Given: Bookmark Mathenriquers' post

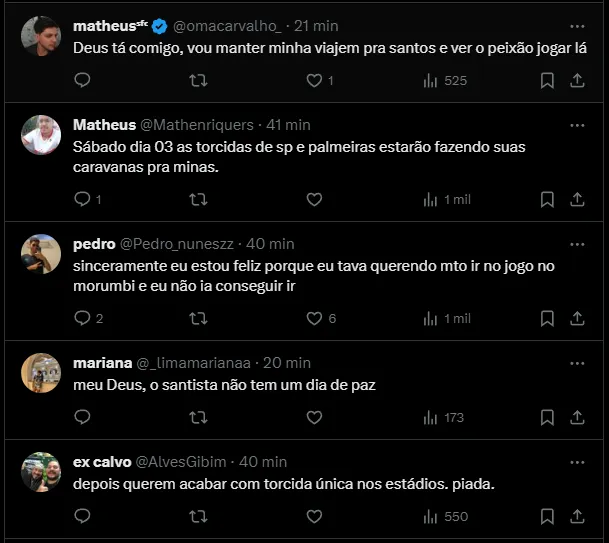Looking at the screenshot, I should tap(547, 200).
